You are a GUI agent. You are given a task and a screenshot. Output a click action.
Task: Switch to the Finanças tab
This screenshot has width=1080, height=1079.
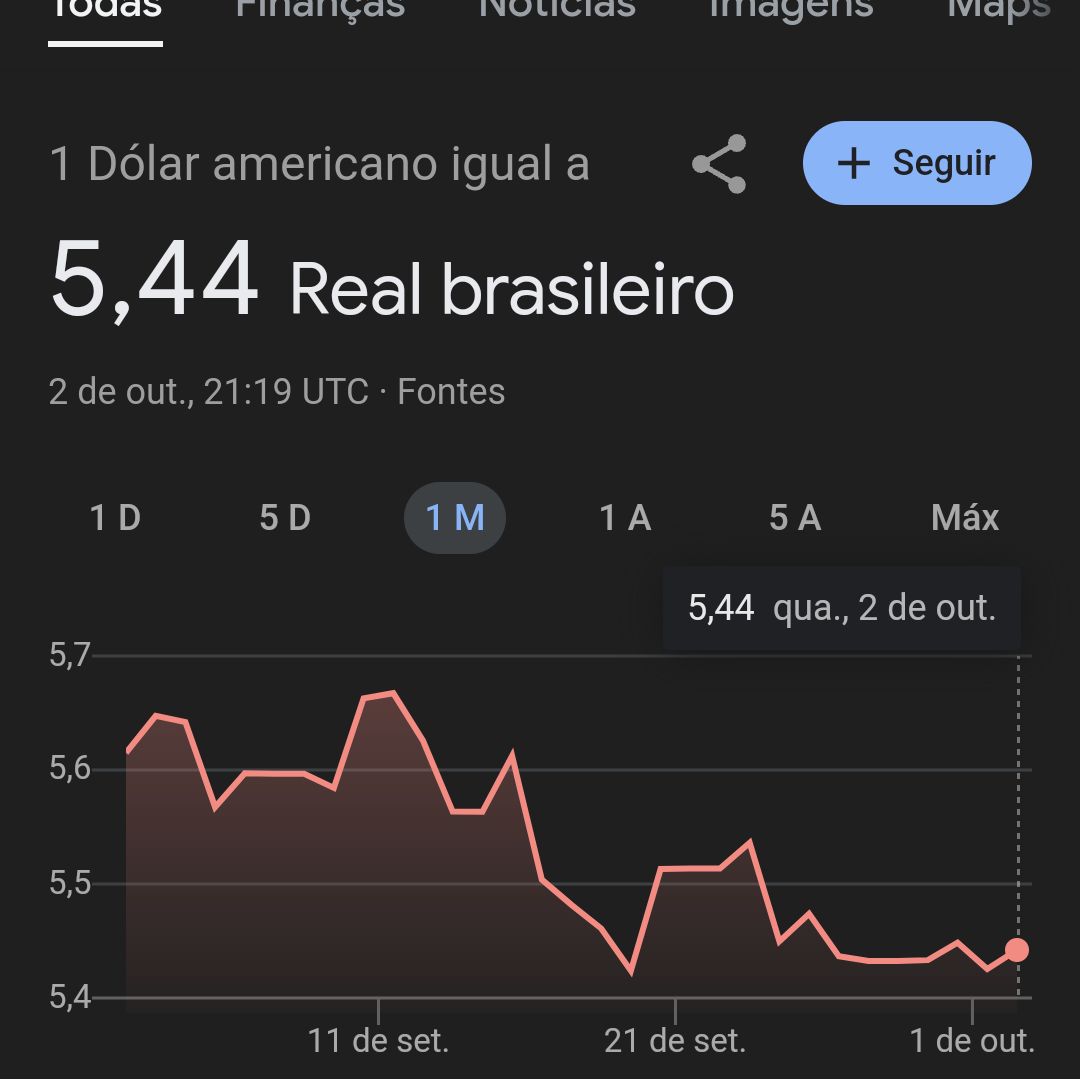(x=320, y=10)
